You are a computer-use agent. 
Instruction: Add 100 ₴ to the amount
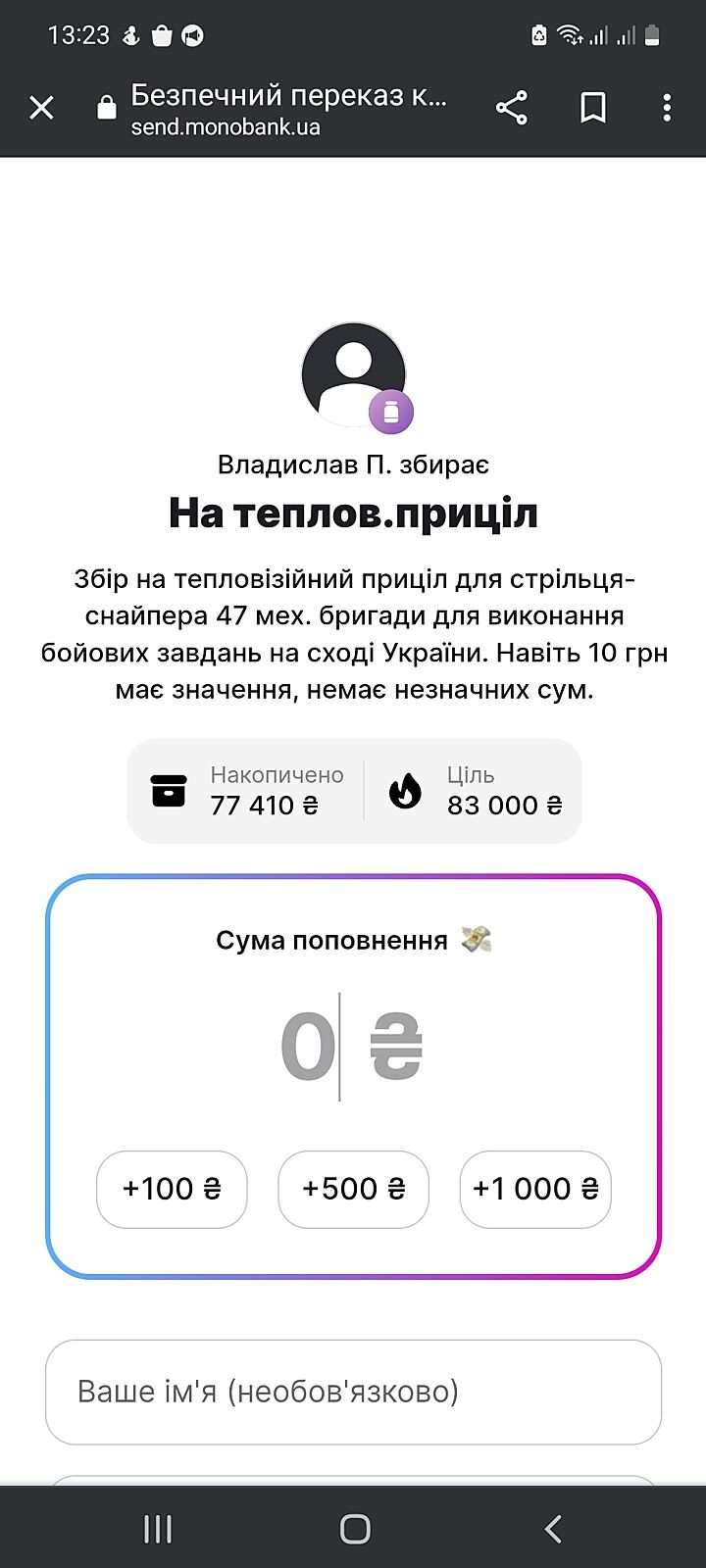click(x=172, y=1189)
